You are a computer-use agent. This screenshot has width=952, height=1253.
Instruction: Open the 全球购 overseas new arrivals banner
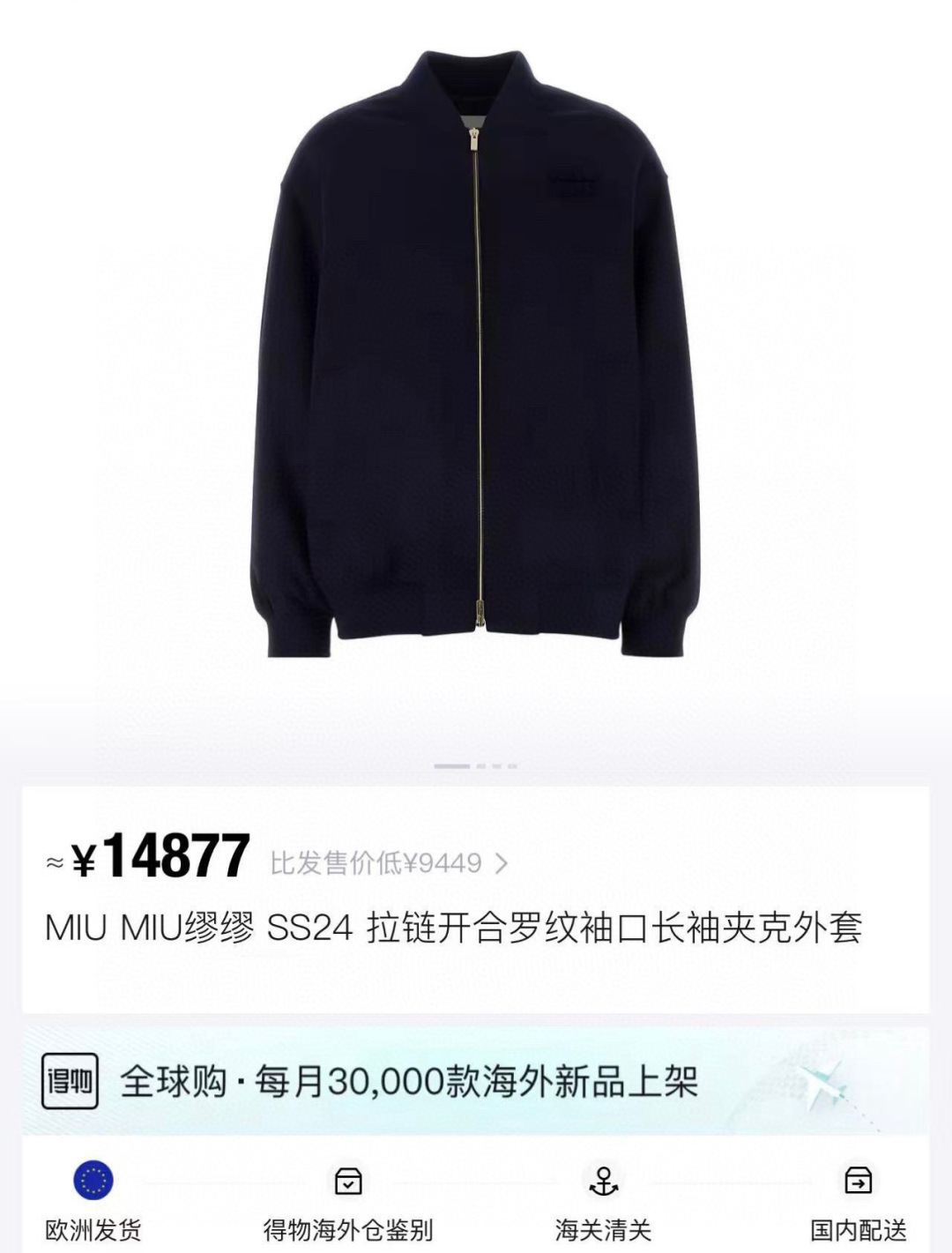476,1081
